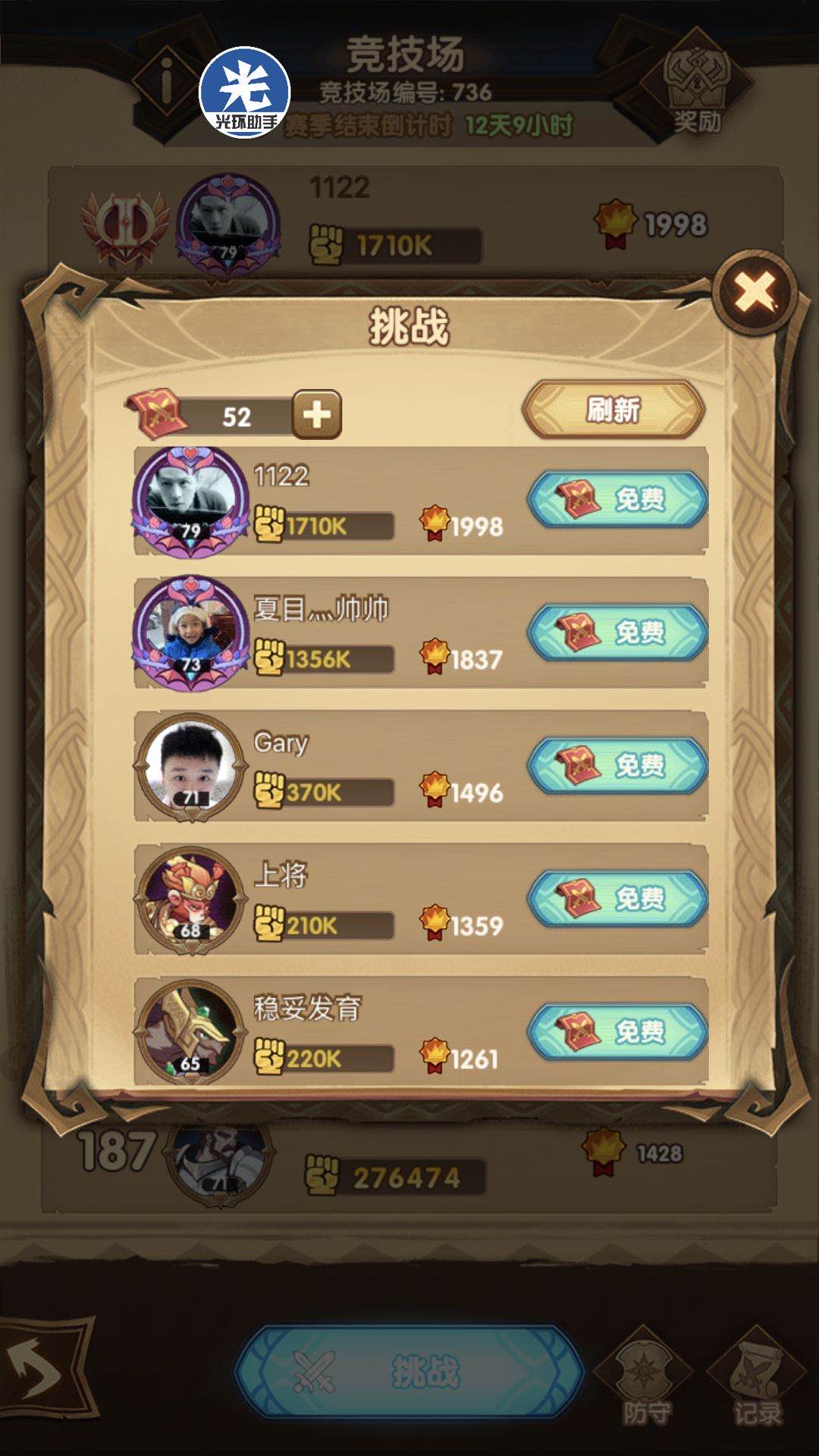The width and height of the screenshot is (819, 1456).
Task: Challenge player 1122 for free
Action: point(617,500)
